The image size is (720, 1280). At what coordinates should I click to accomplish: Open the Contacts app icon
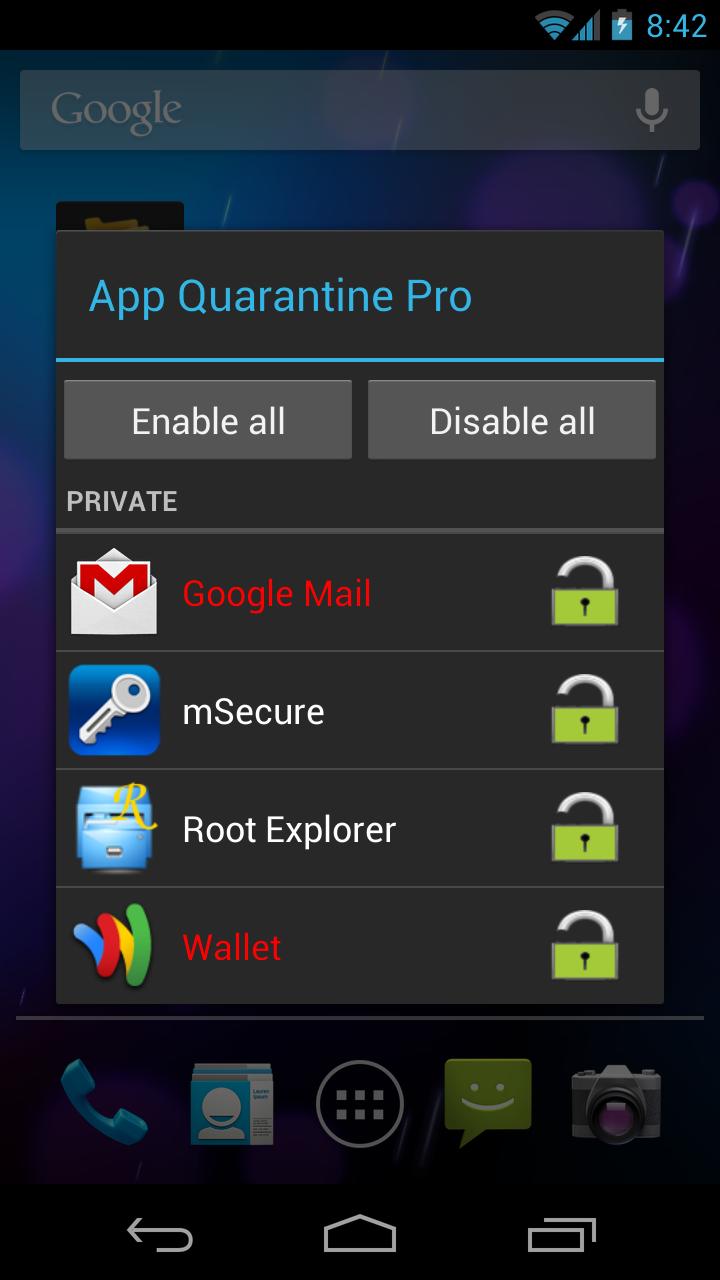pyautogui.click(x=232, y=1103)
